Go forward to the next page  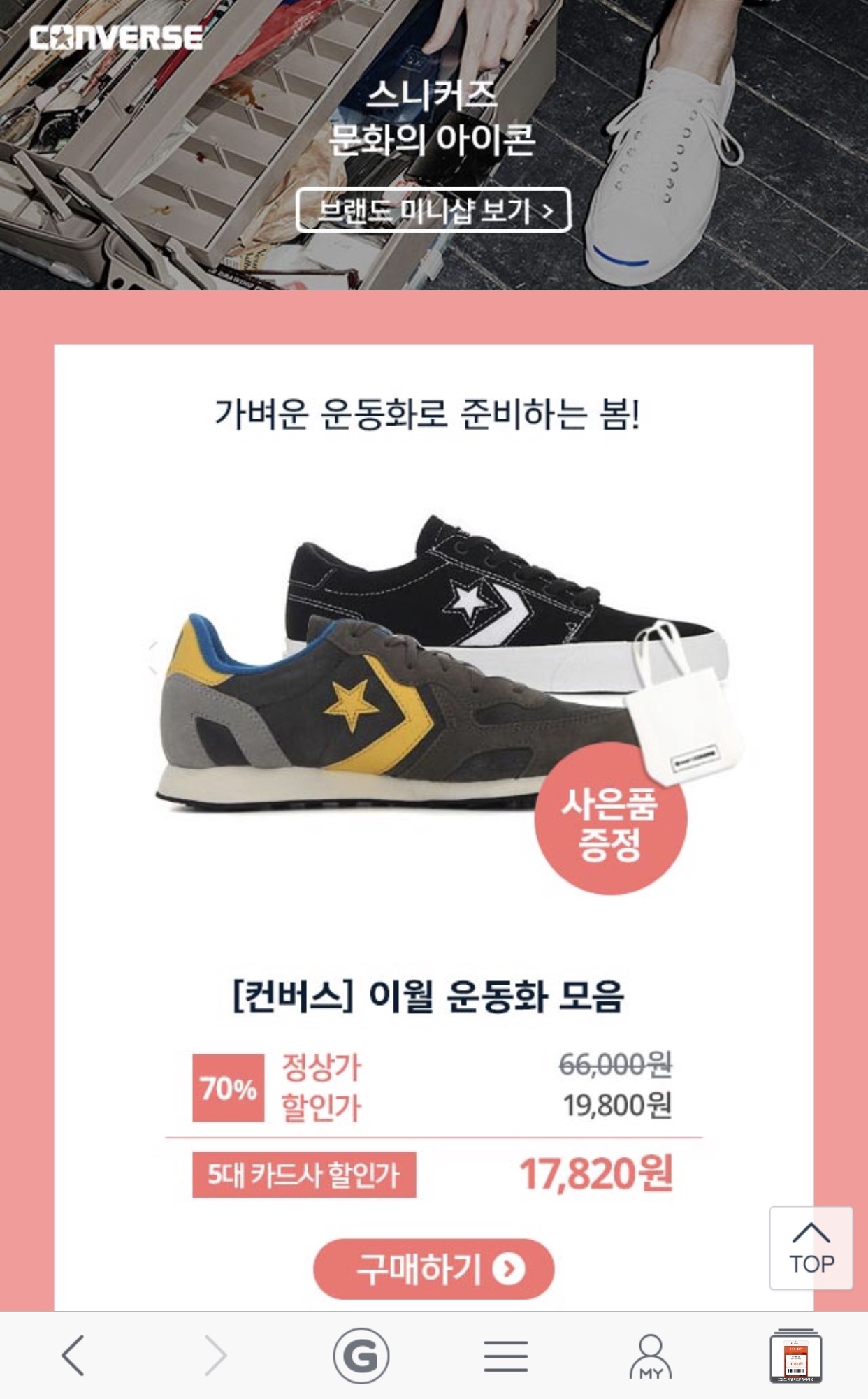tap(215, 1356)
